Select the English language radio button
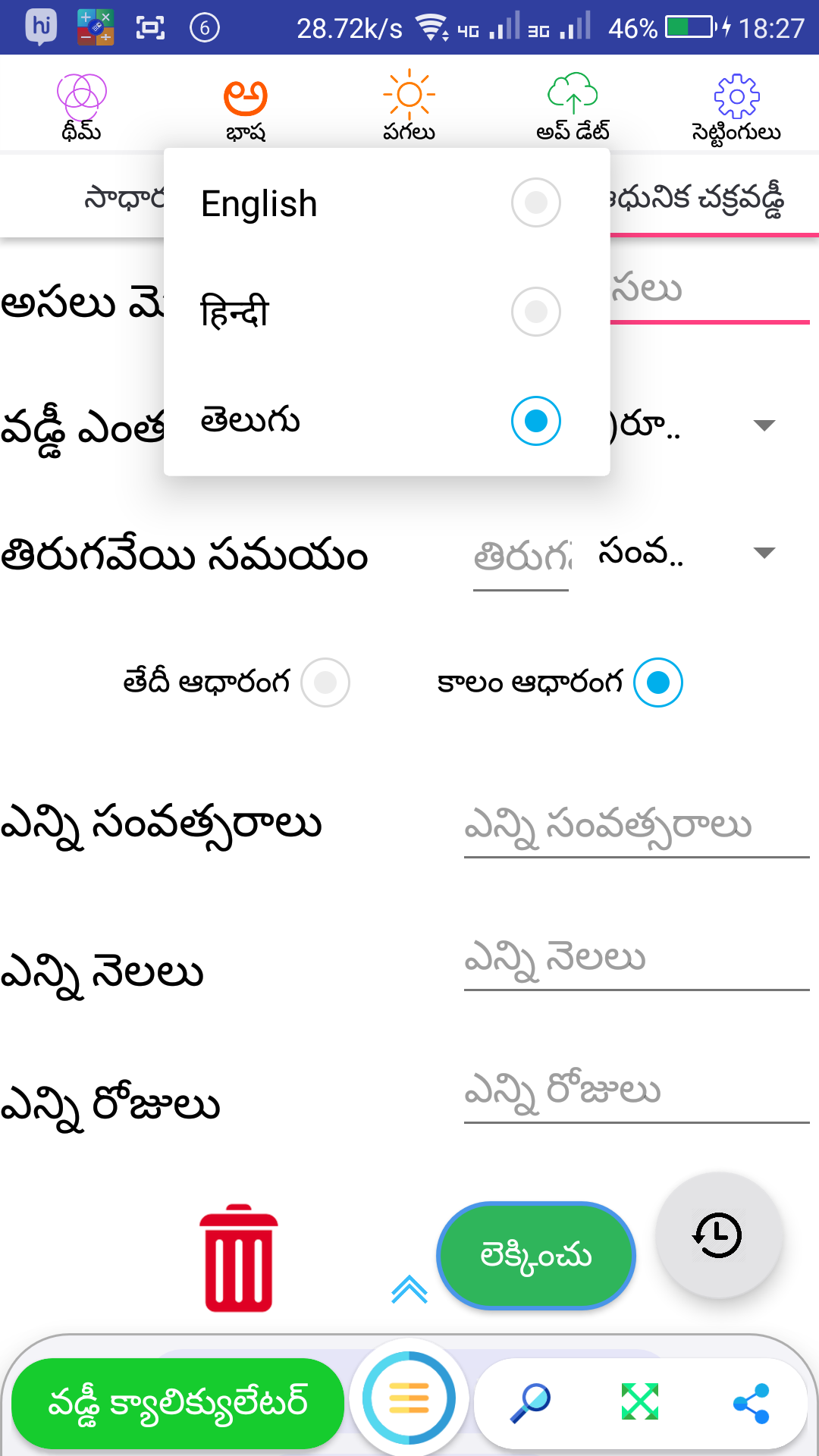The image size is (819, 1456). (x=535, y=202)
